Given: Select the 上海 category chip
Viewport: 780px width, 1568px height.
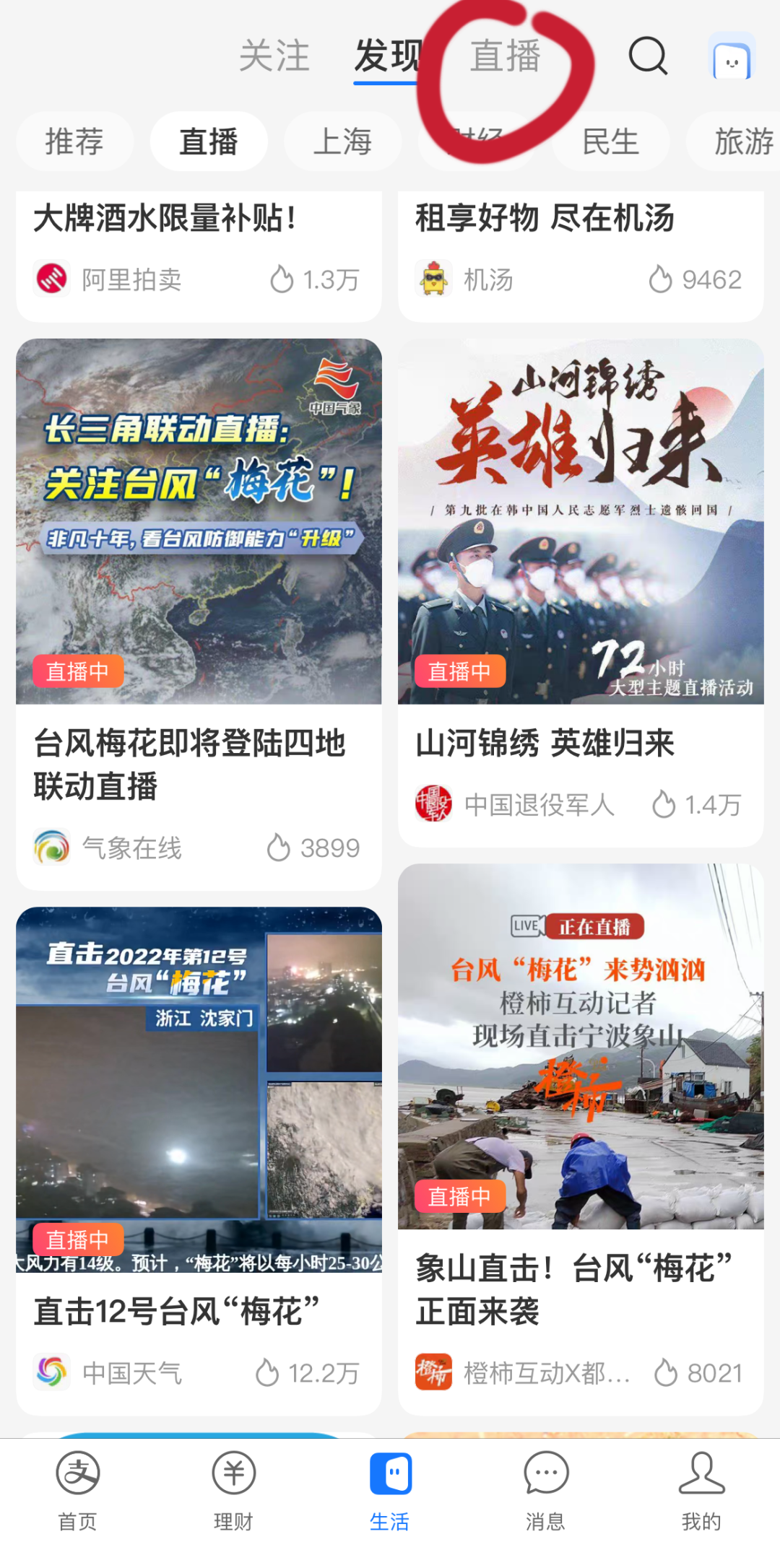Looking at the screenshot, I should [x=343, y=141].
